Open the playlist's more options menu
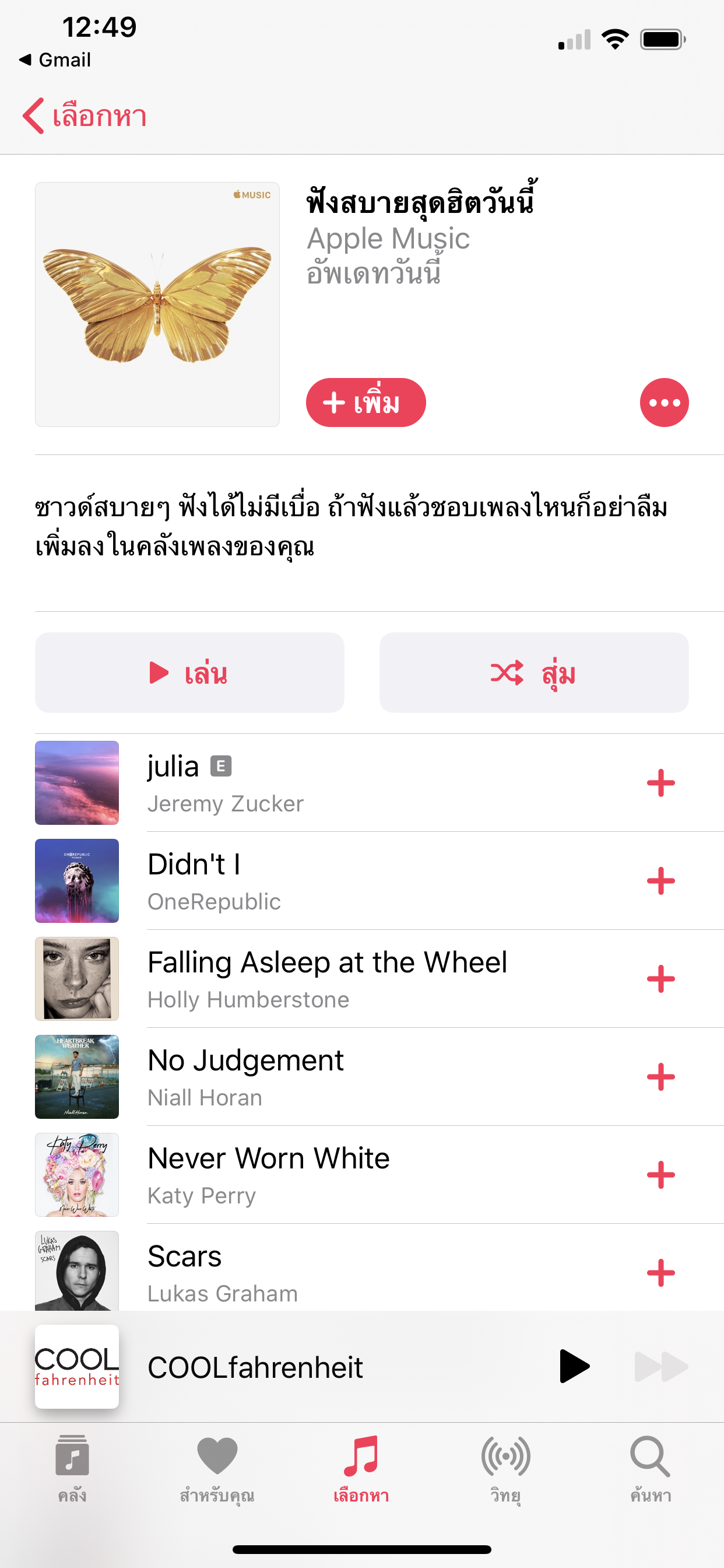This screenshot has height=1568, width=724. 664,402
